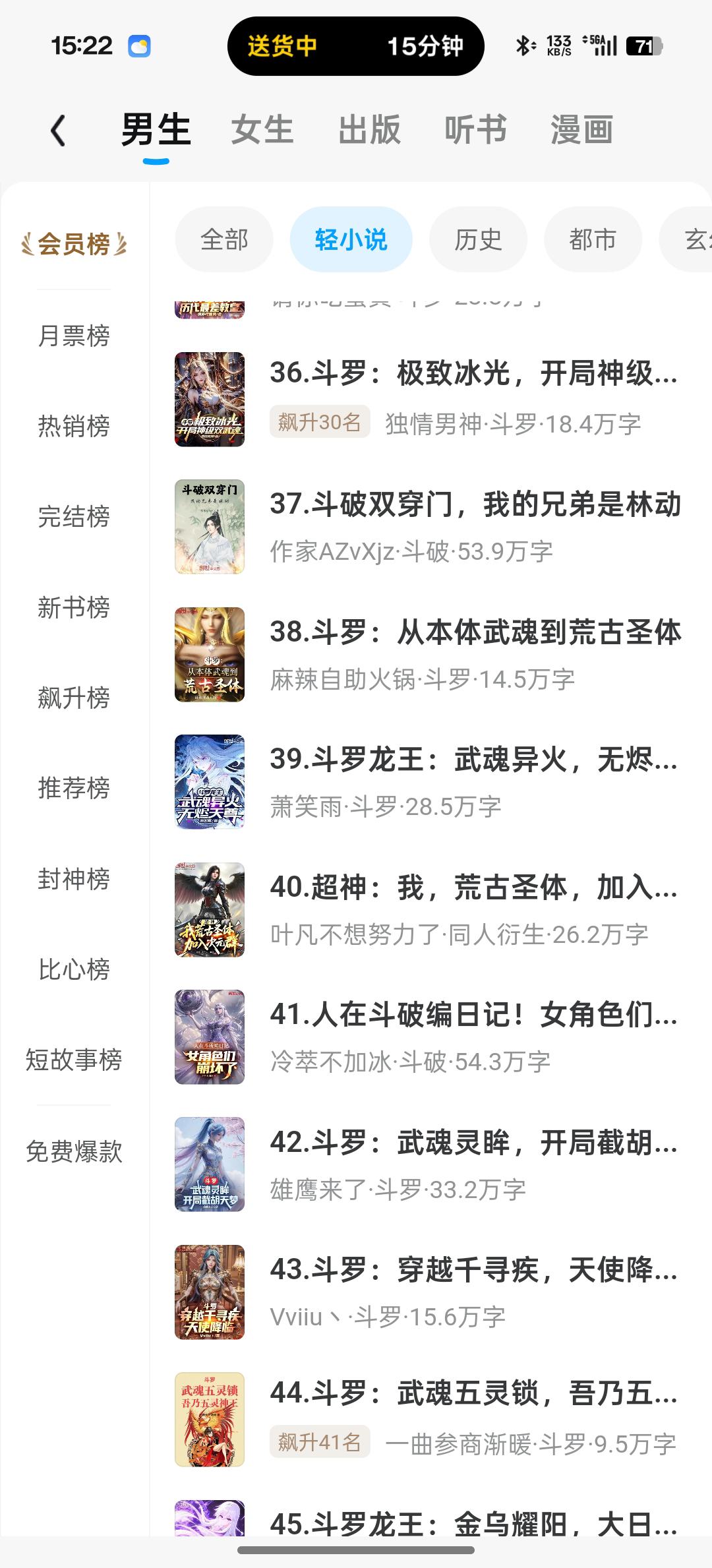Open book 37 斗破双穿门
Image resolution: width=712 pixels, height=1568 pixels.
click(x=429, y=527)
